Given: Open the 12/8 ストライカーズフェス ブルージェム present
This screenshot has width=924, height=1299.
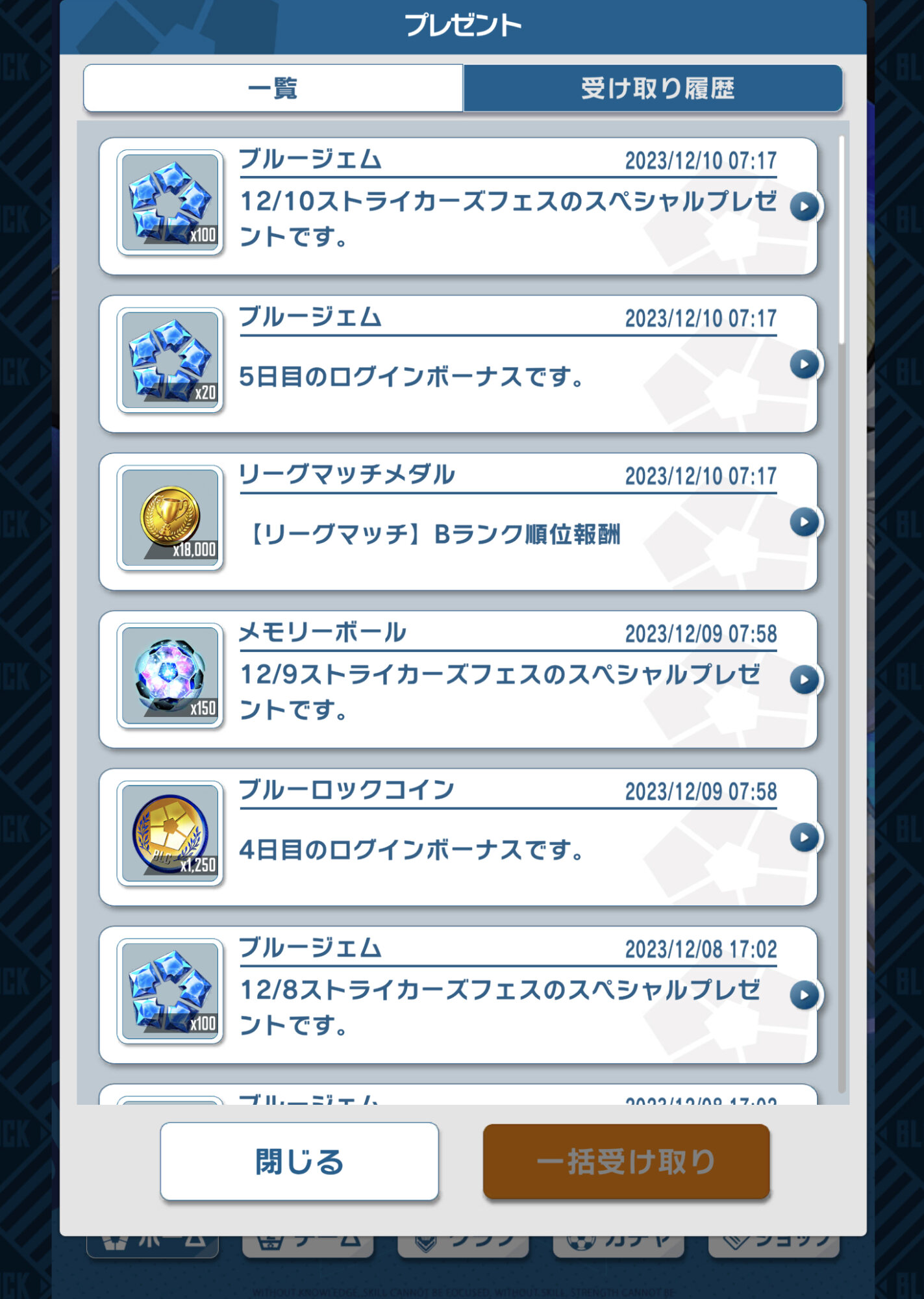Looking at the screenshot, I should (x=805, y=995).
